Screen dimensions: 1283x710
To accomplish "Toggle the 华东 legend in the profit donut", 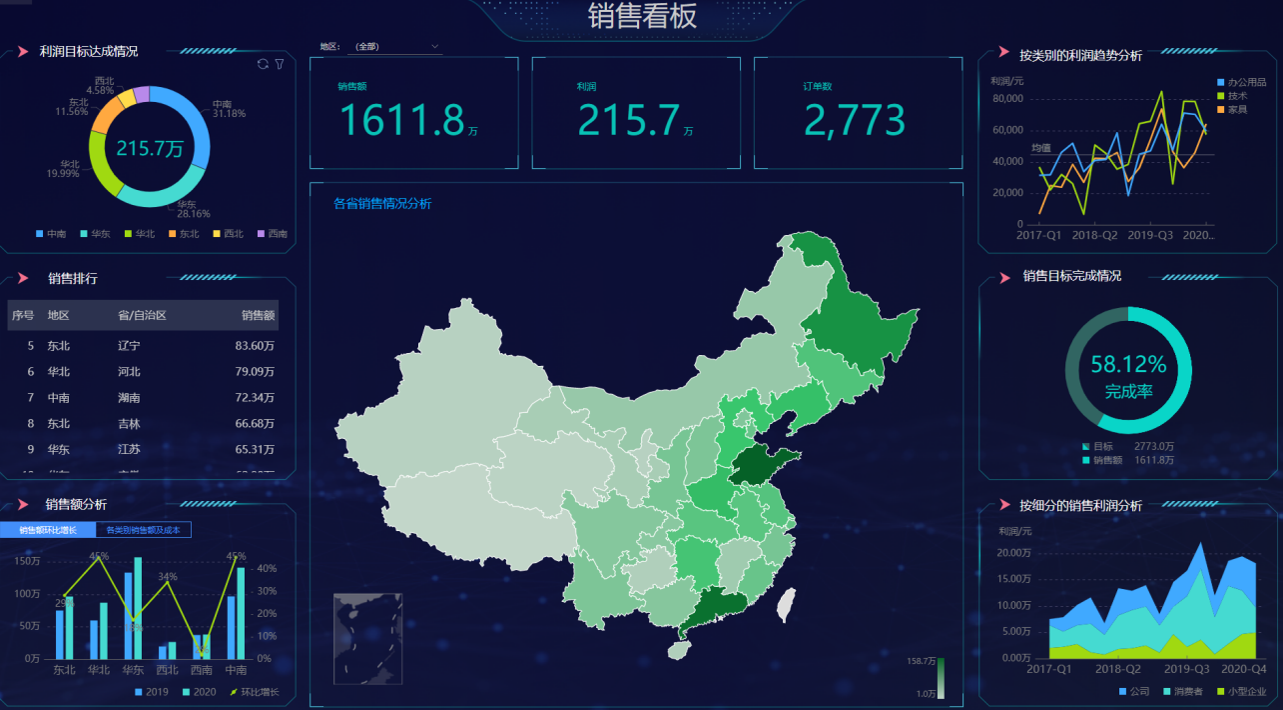I will 95,234.
